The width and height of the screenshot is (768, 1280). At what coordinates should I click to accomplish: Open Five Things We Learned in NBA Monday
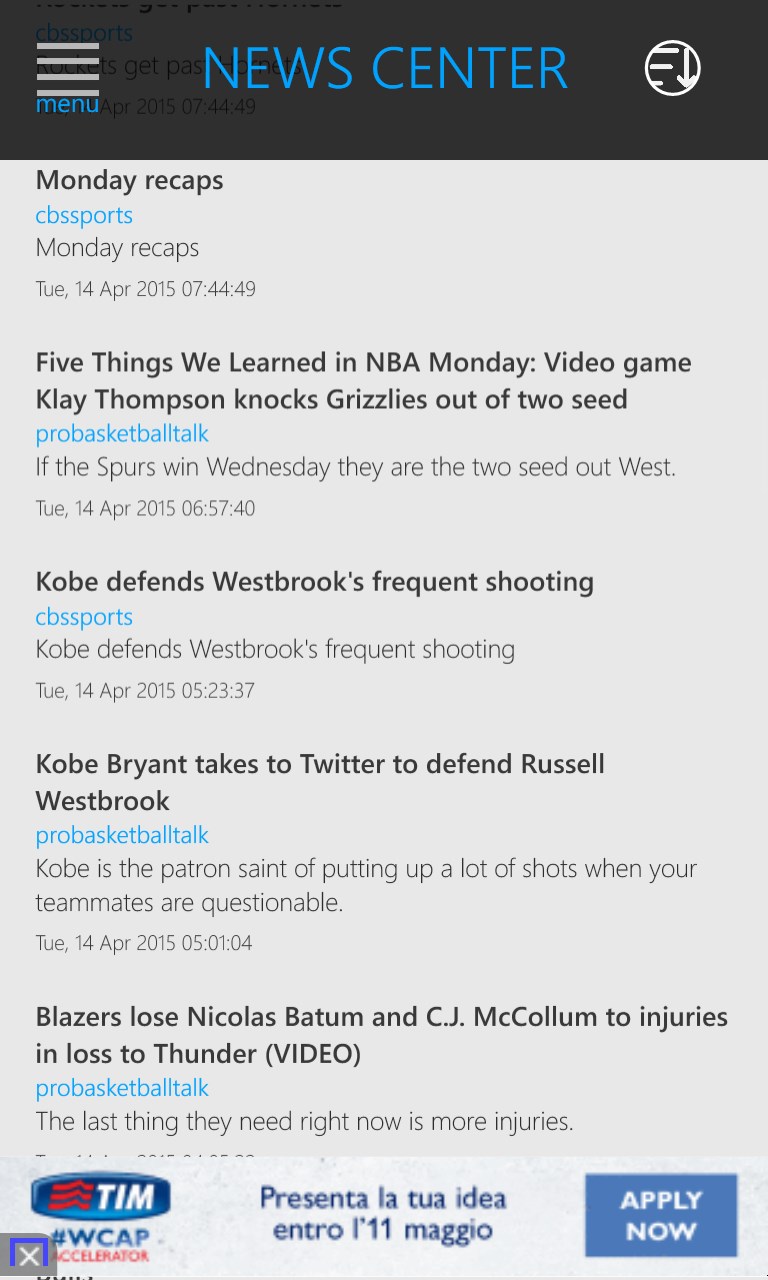point(362,380)
